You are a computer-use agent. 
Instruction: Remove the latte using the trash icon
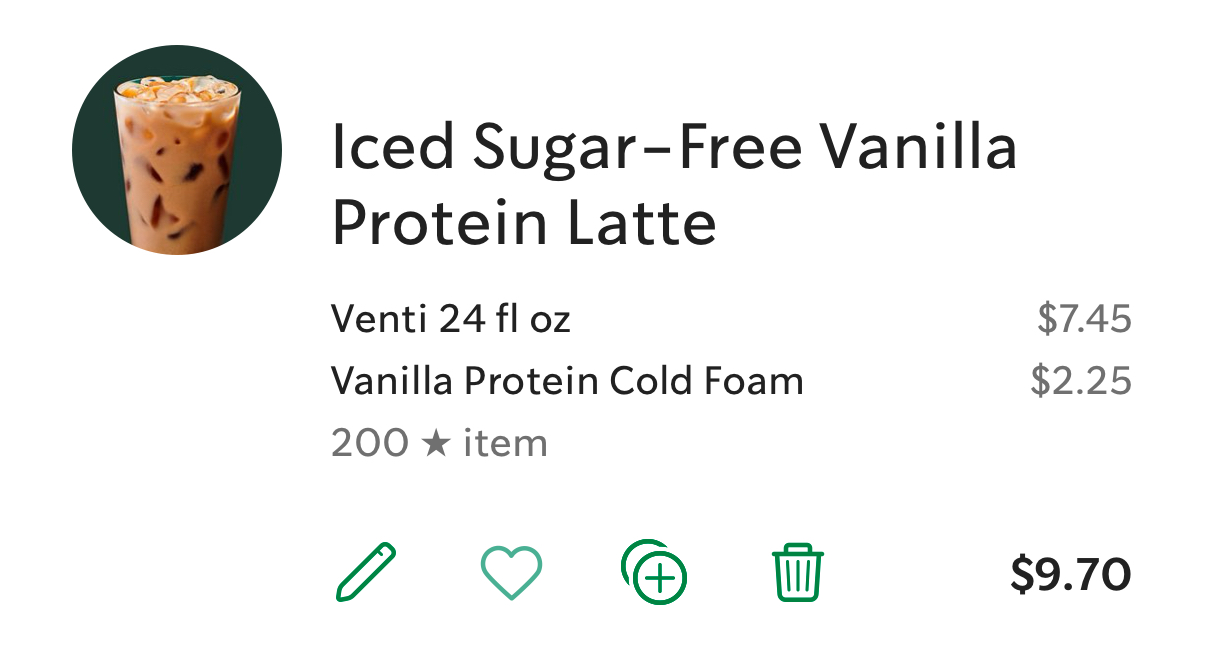[x=798, y=572]
